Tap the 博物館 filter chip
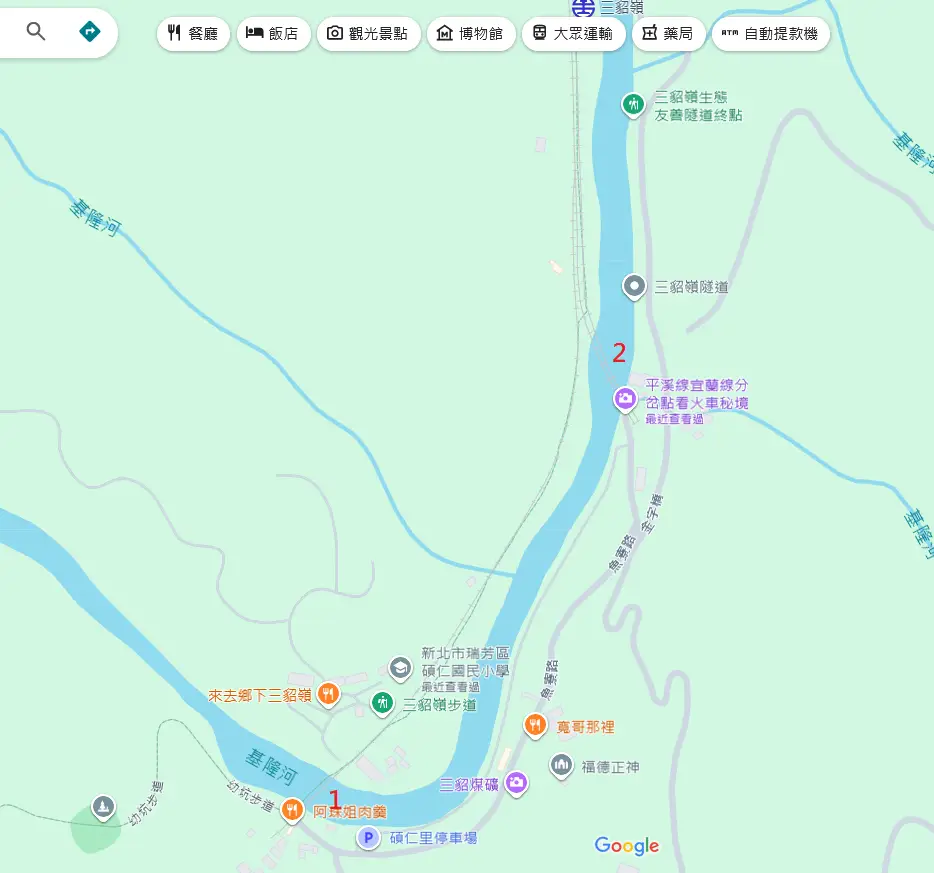 click(470, 34)
